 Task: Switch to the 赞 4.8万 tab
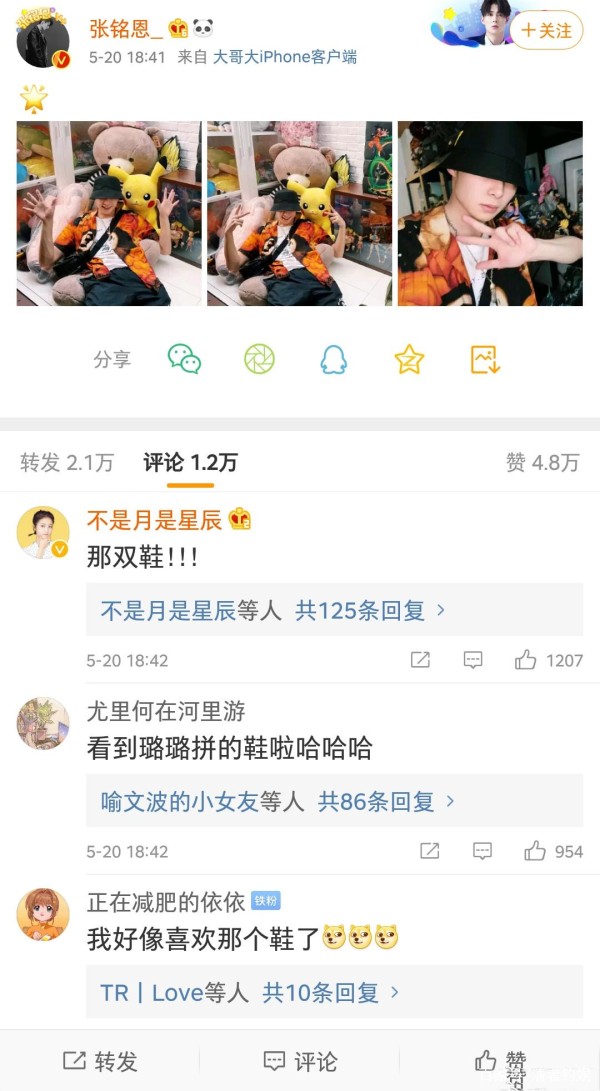542,462
